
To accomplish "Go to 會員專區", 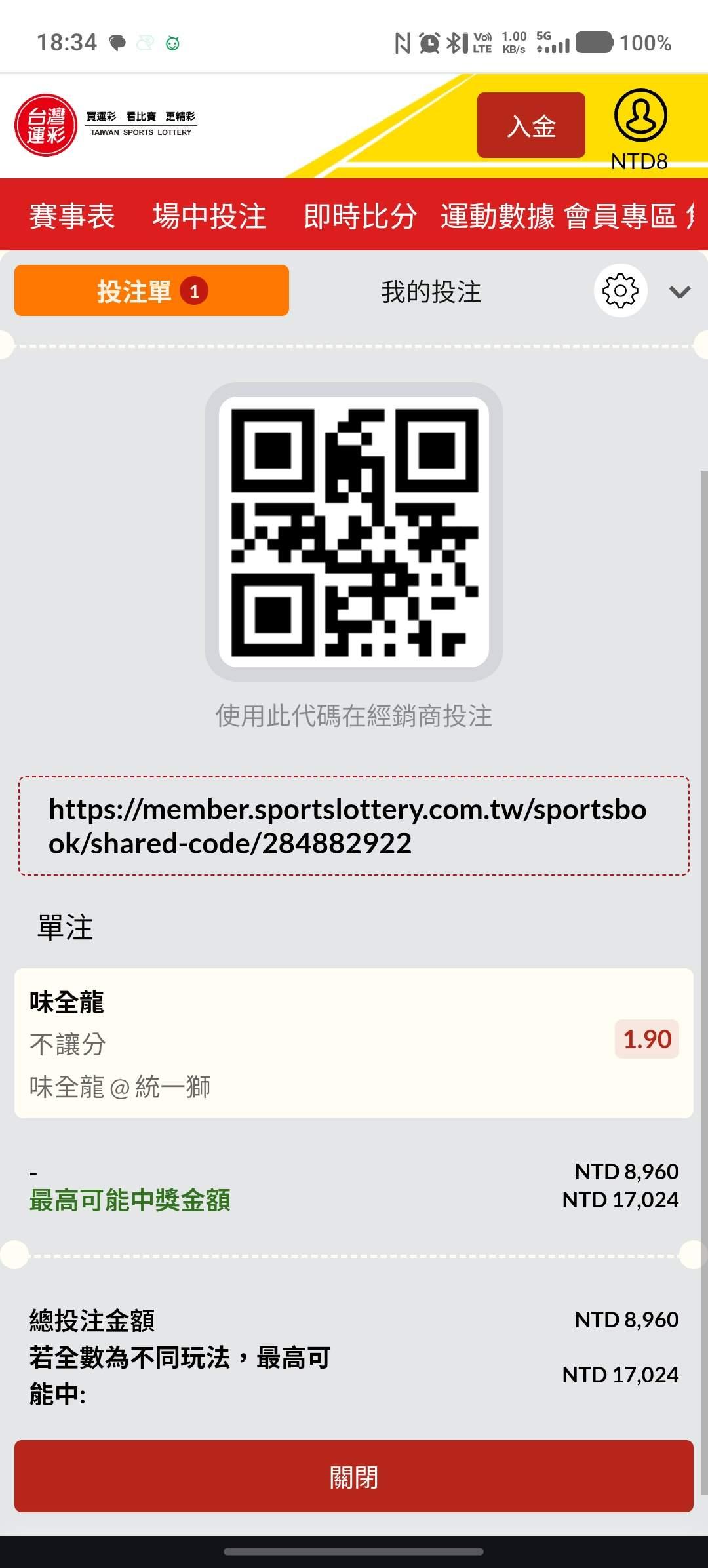I will (620, 216).
